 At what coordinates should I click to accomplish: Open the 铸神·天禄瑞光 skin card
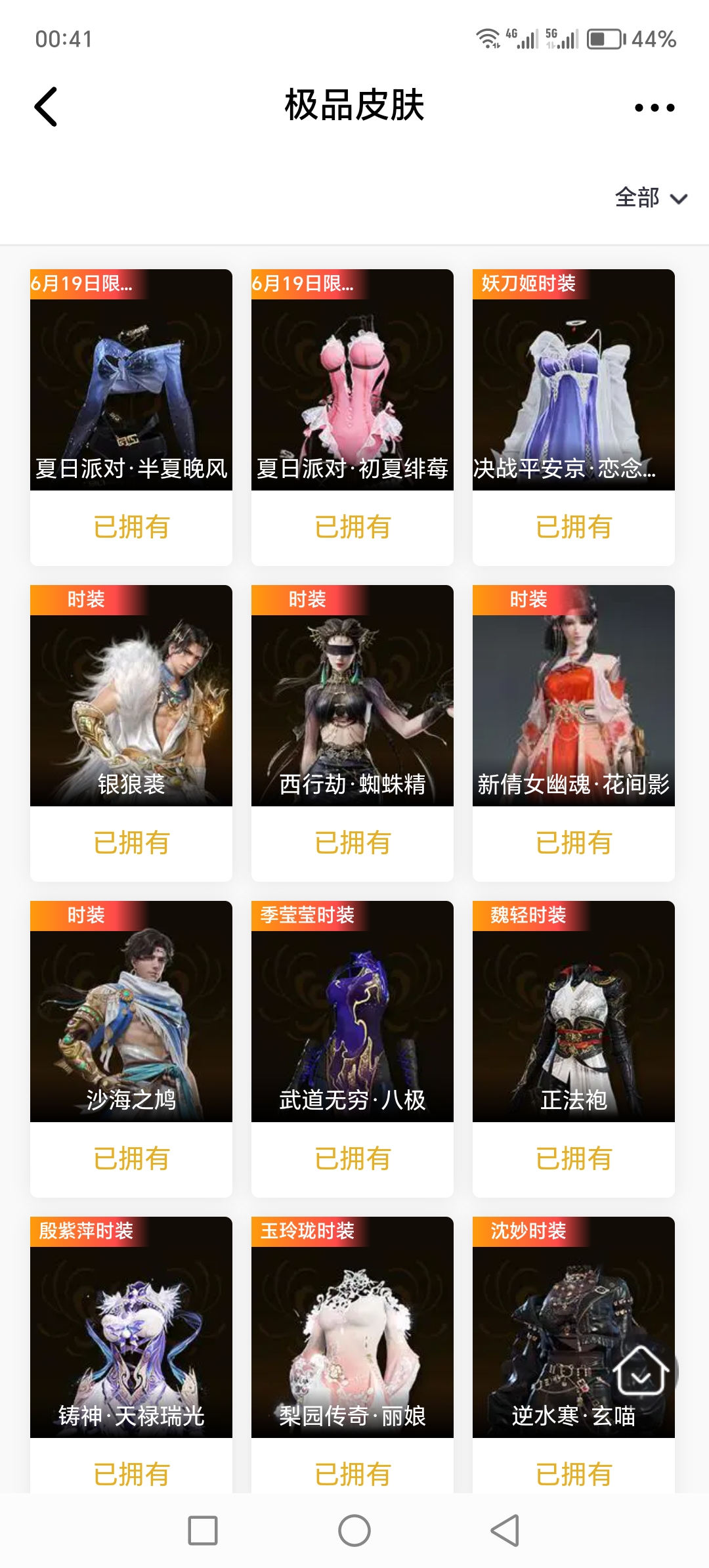(131, 1328)
